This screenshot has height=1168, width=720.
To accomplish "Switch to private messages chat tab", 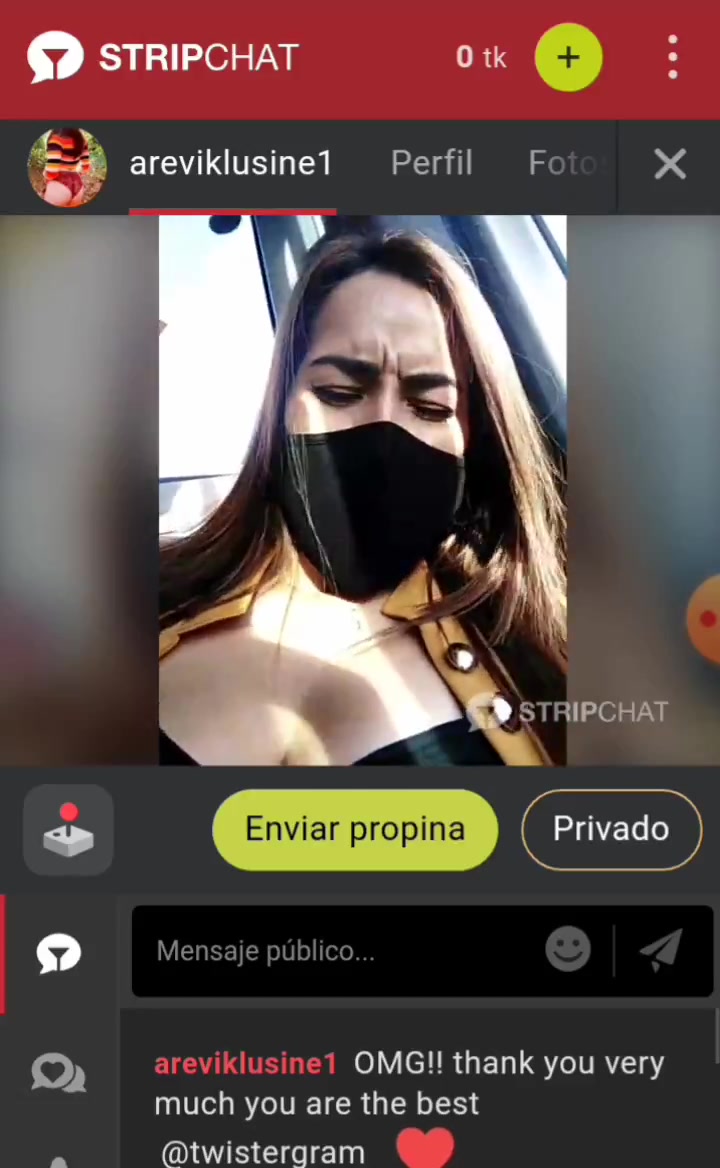I will (x=59, y=1074).
